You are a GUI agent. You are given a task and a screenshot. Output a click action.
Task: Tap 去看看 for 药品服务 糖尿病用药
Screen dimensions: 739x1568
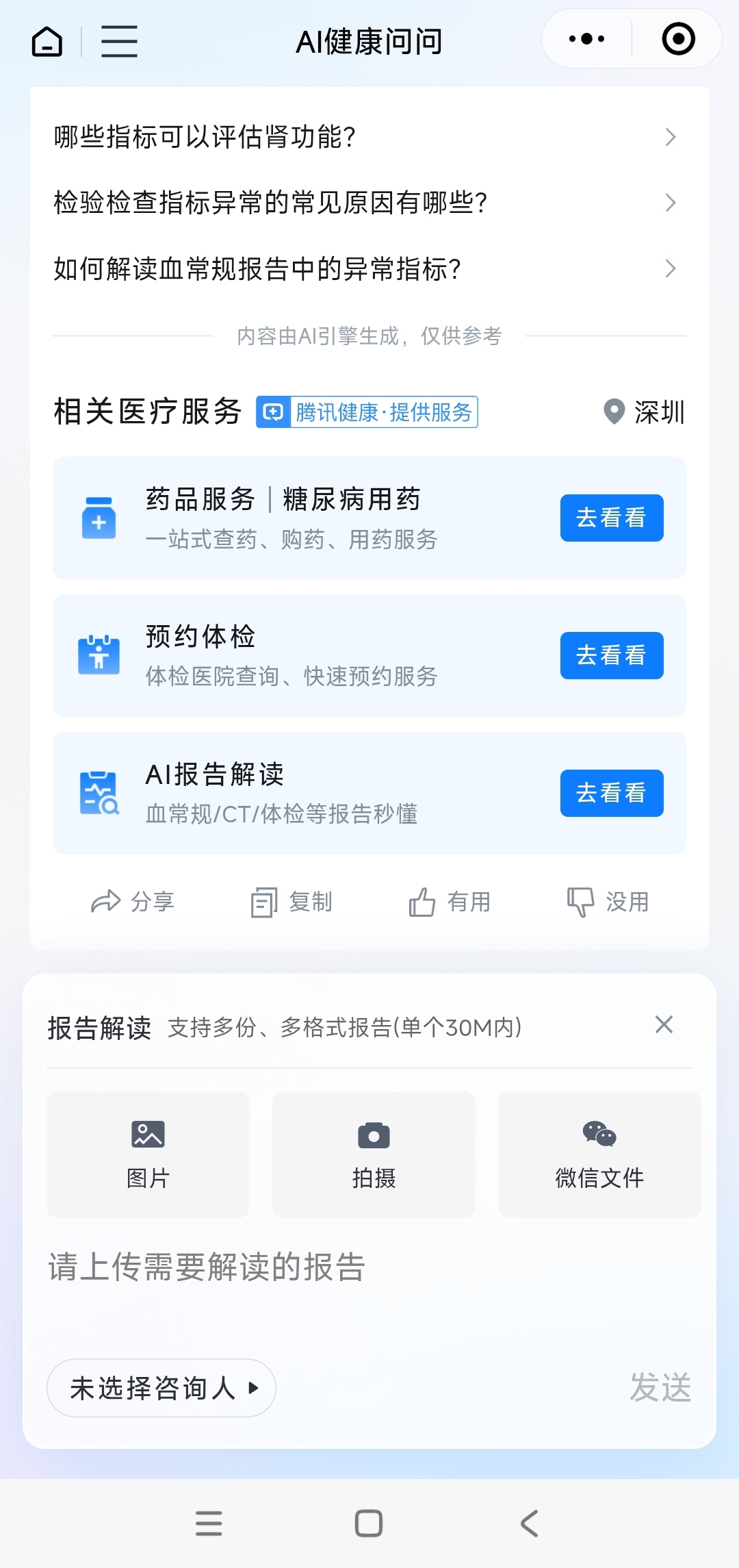coord(612,518)
